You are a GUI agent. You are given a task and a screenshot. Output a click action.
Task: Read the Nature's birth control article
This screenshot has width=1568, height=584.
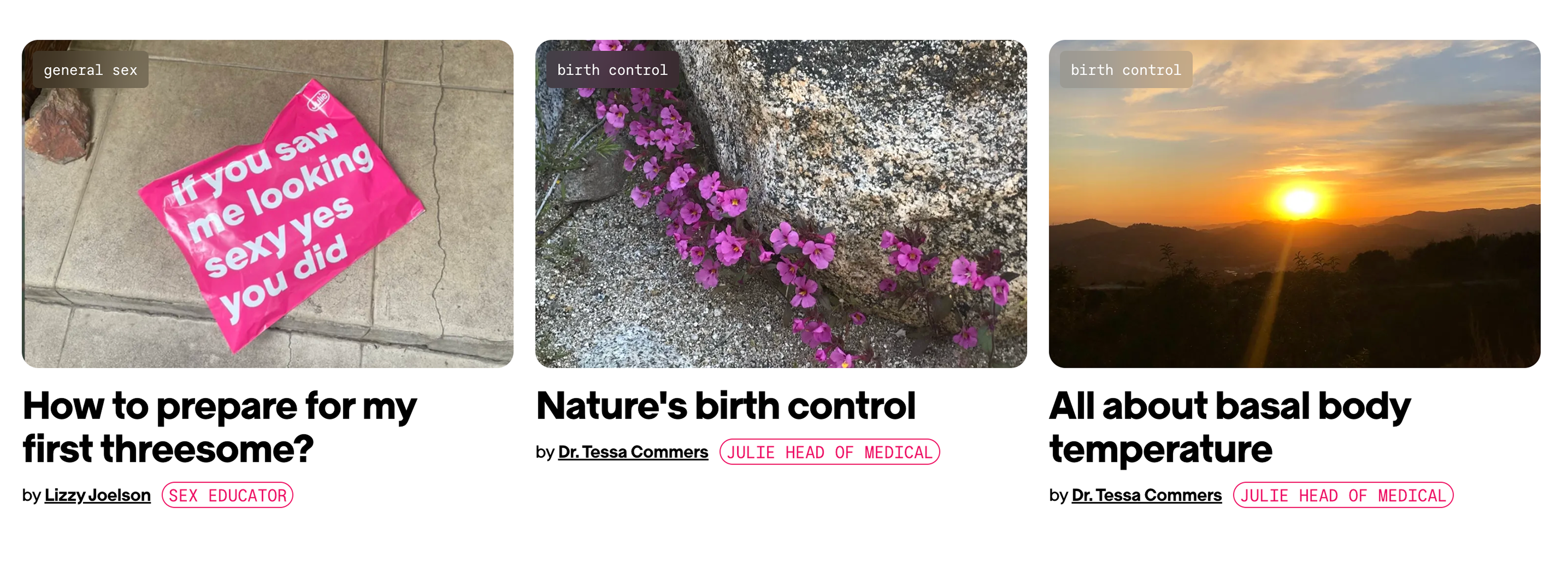[x=726, y=405]
